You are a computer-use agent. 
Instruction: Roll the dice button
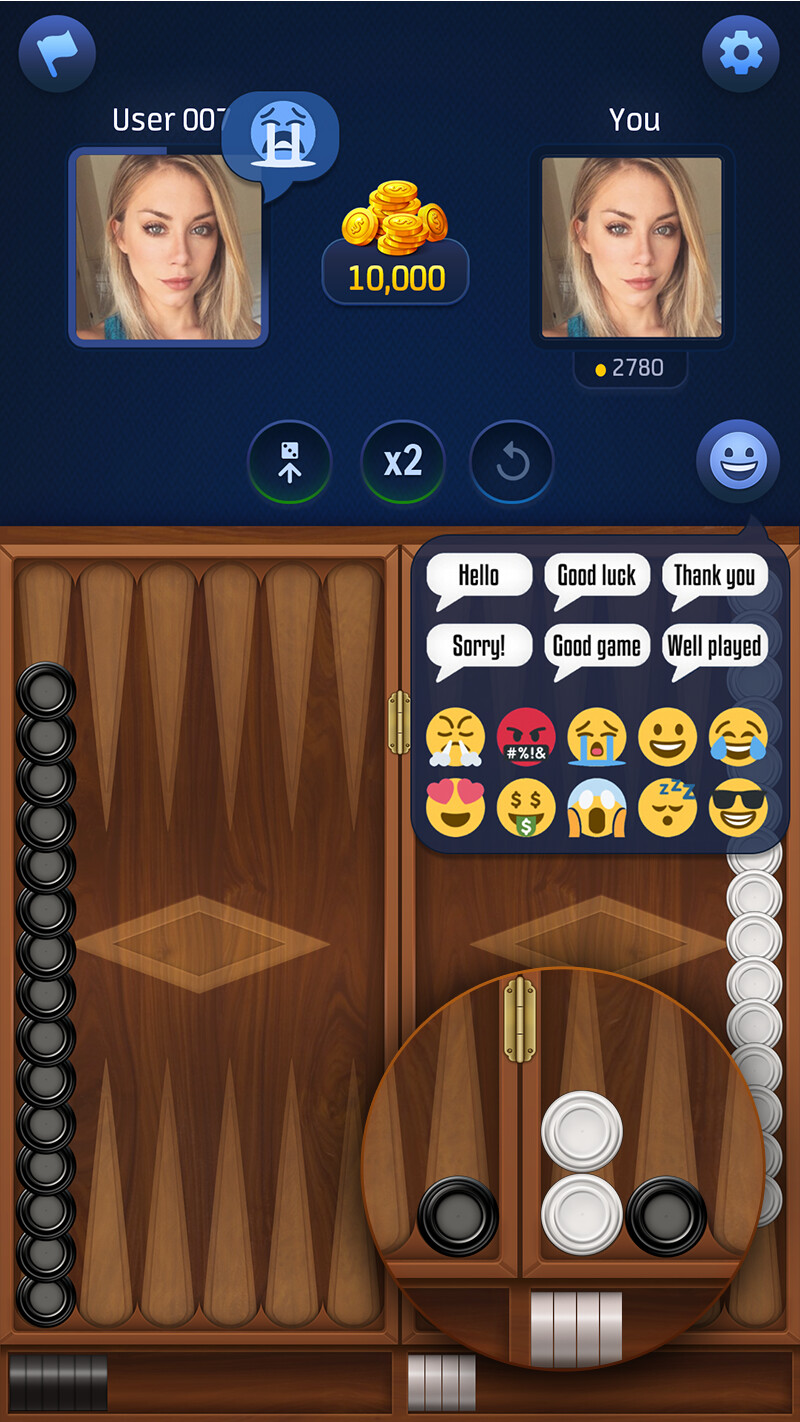pos(289,462)
